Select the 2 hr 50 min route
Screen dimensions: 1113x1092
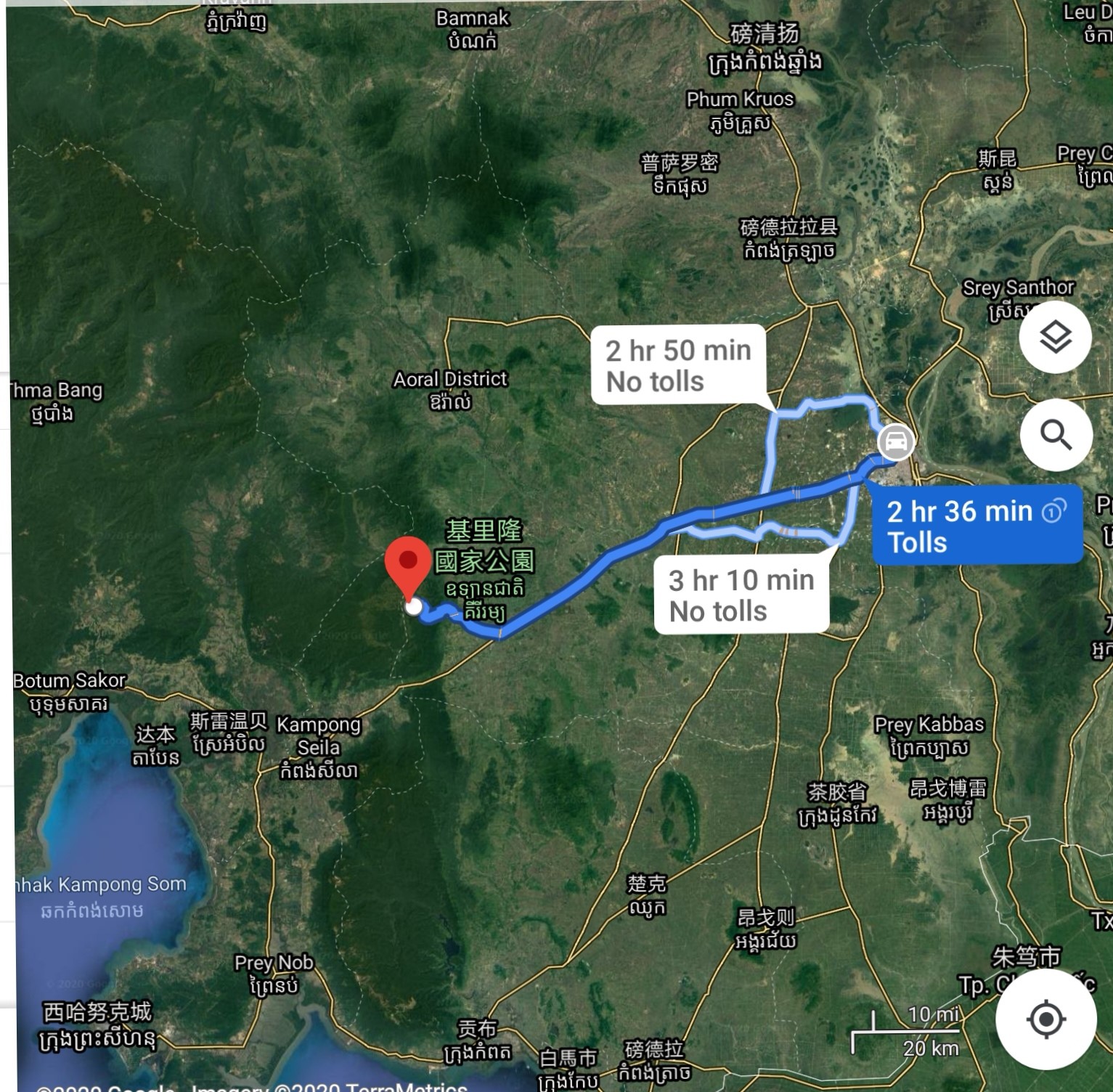coord(677,365)
